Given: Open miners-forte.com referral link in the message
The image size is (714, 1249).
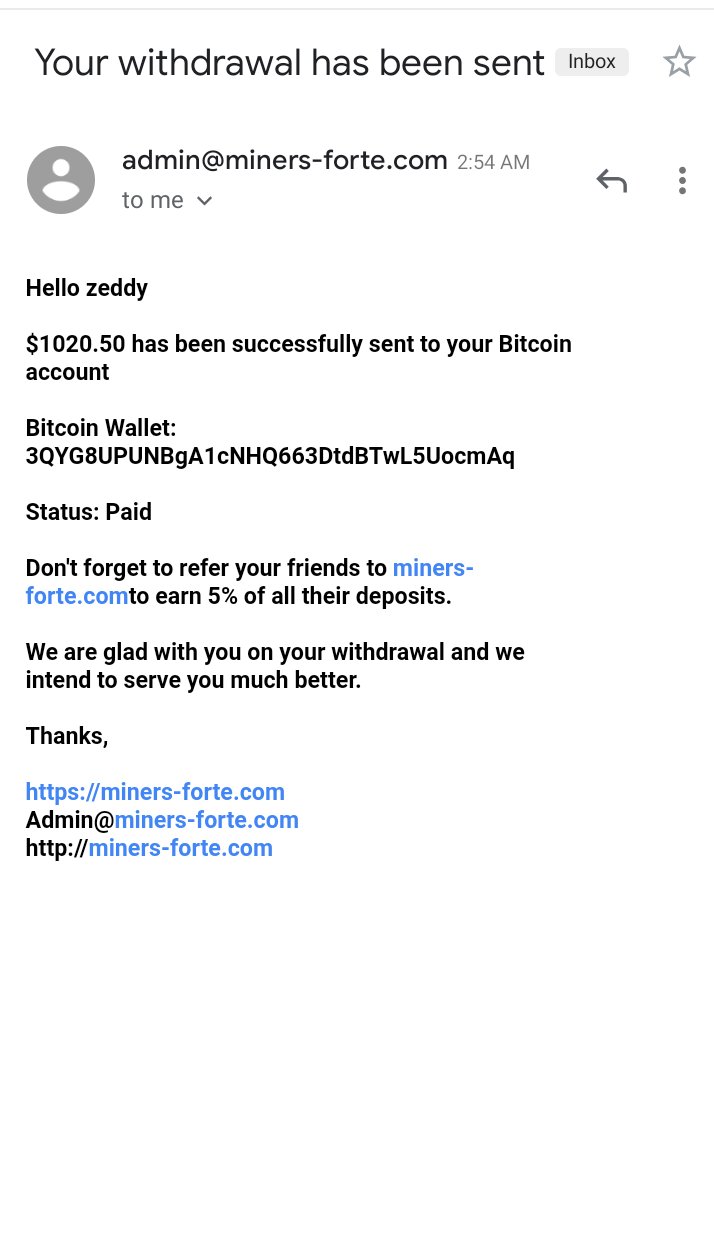Looking at the screenshot, I should (432, 568).
